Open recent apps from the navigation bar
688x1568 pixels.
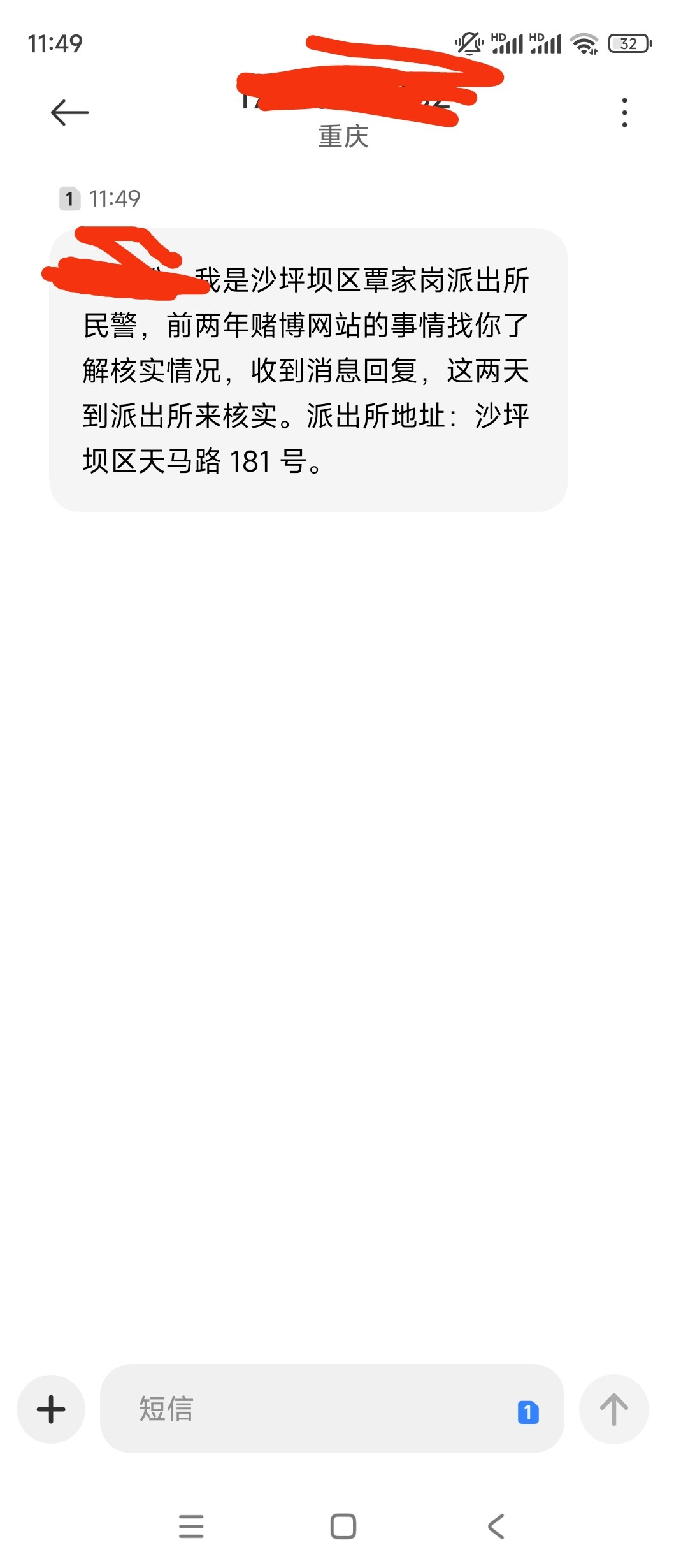click(191, 1527)
